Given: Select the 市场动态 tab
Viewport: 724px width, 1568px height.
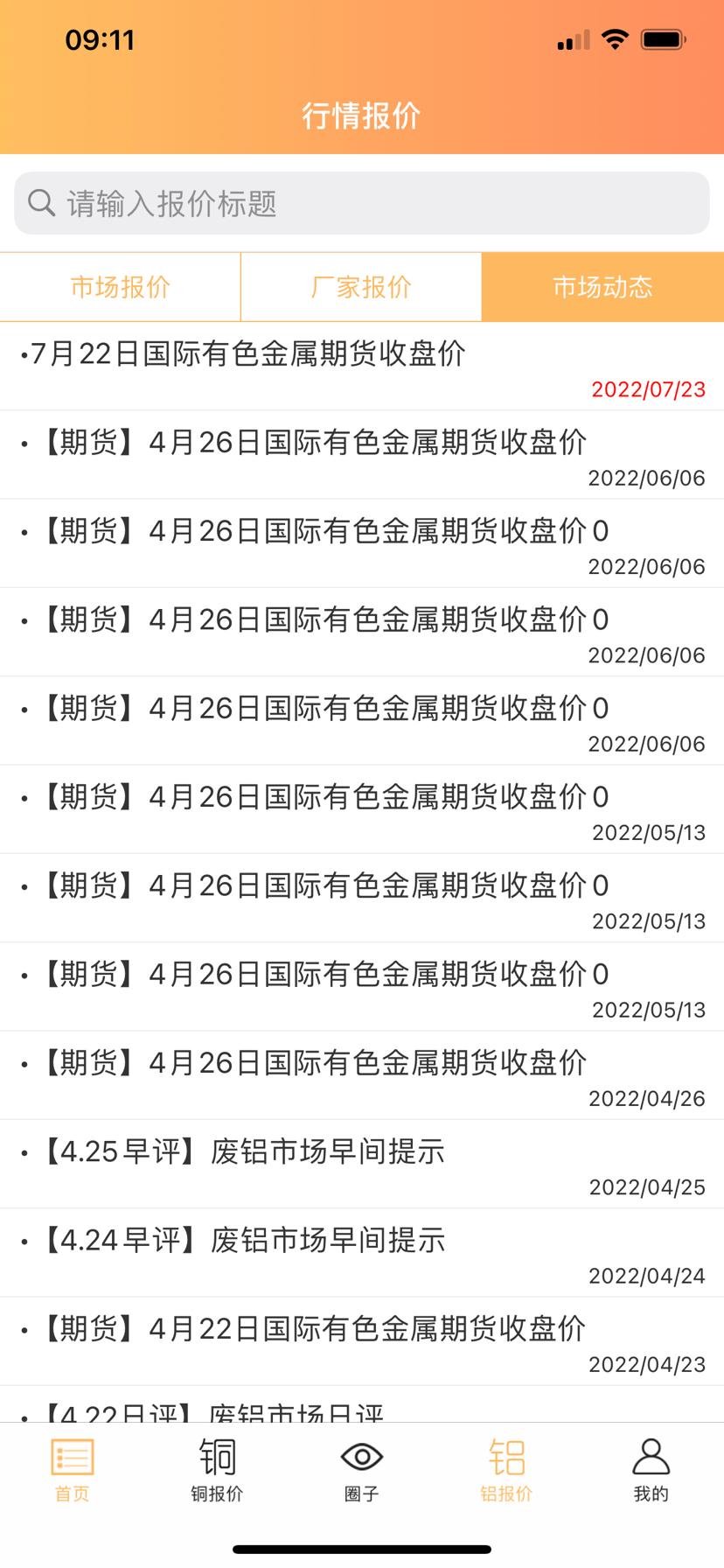Looking at the screenshot, I should point(602,287).
